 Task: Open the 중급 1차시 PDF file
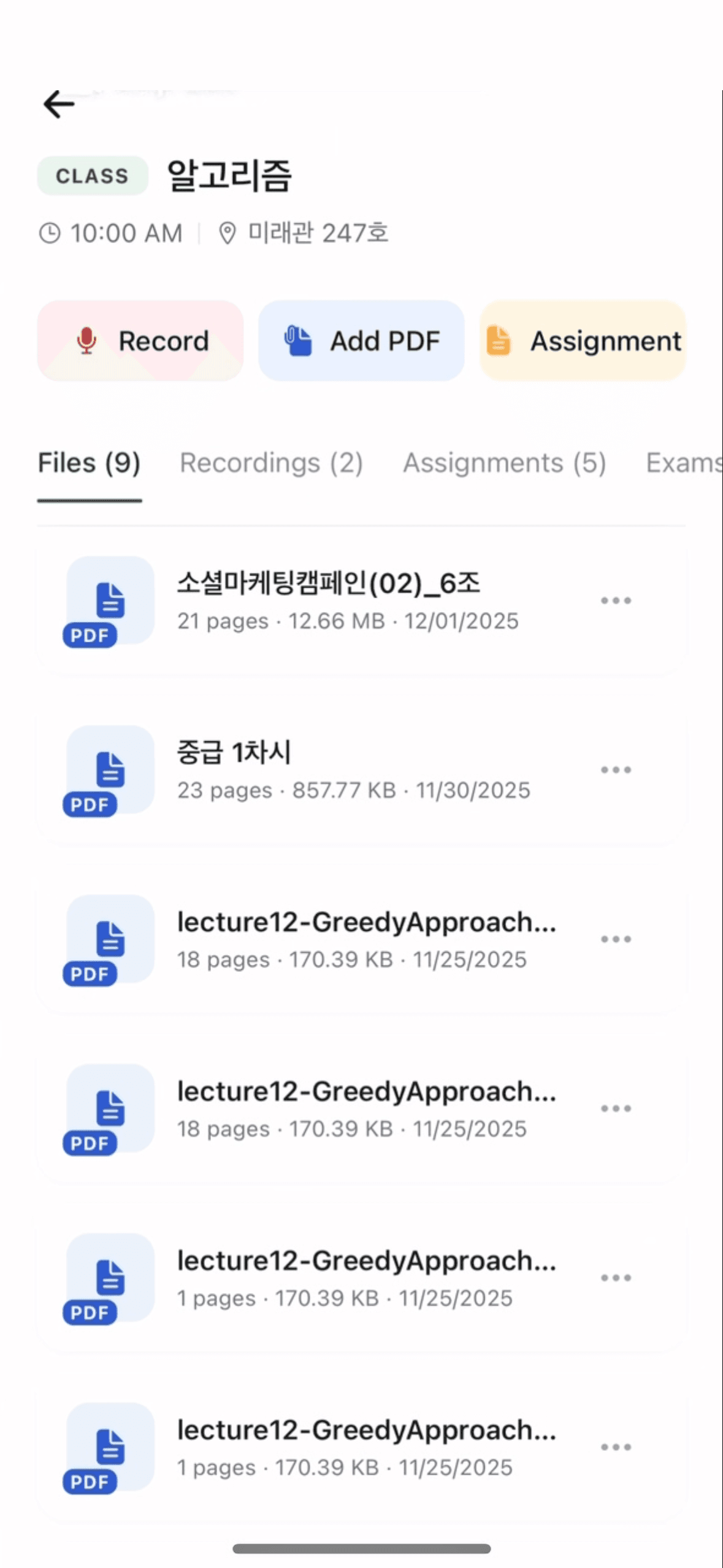329,770
